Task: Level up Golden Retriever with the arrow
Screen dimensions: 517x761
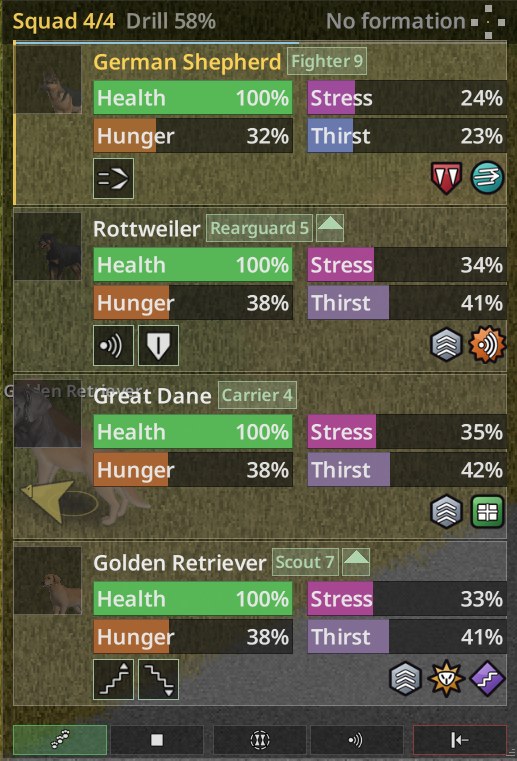Action: 356,562
